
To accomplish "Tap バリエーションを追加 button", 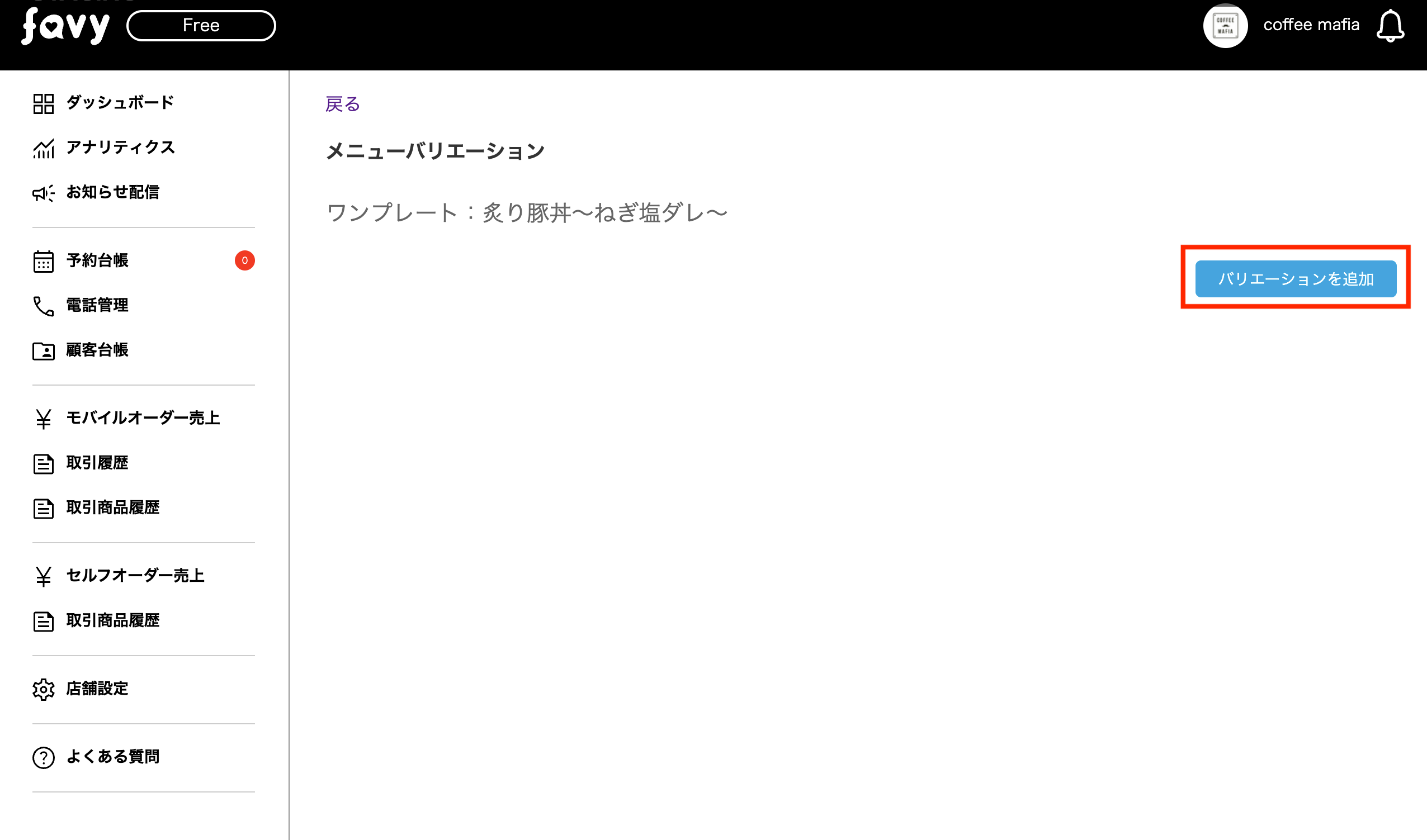I will tap(1295, 278).
